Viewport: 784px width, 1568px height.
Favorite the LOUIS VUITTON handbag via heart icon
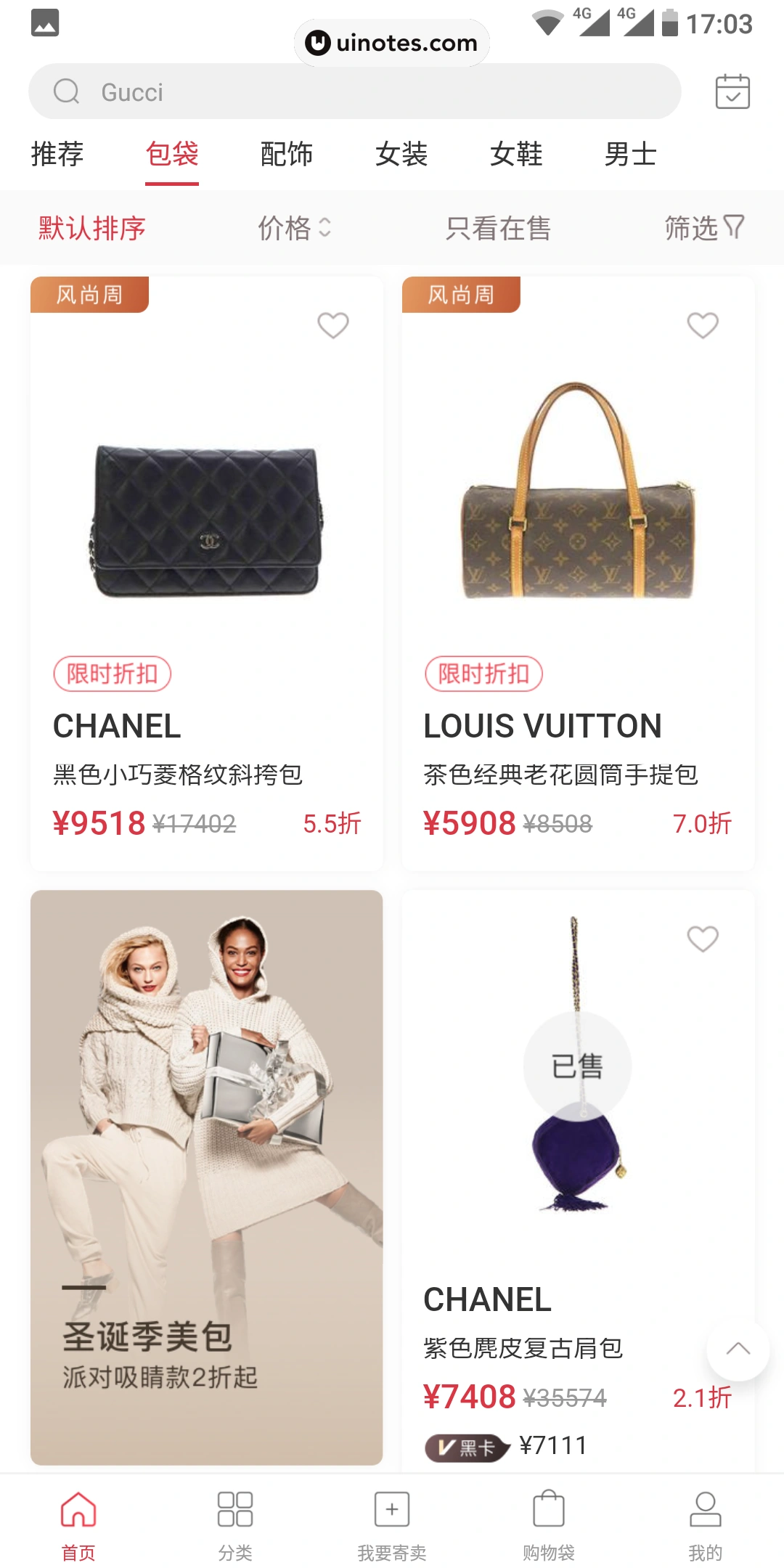click(x=702, y=327)
